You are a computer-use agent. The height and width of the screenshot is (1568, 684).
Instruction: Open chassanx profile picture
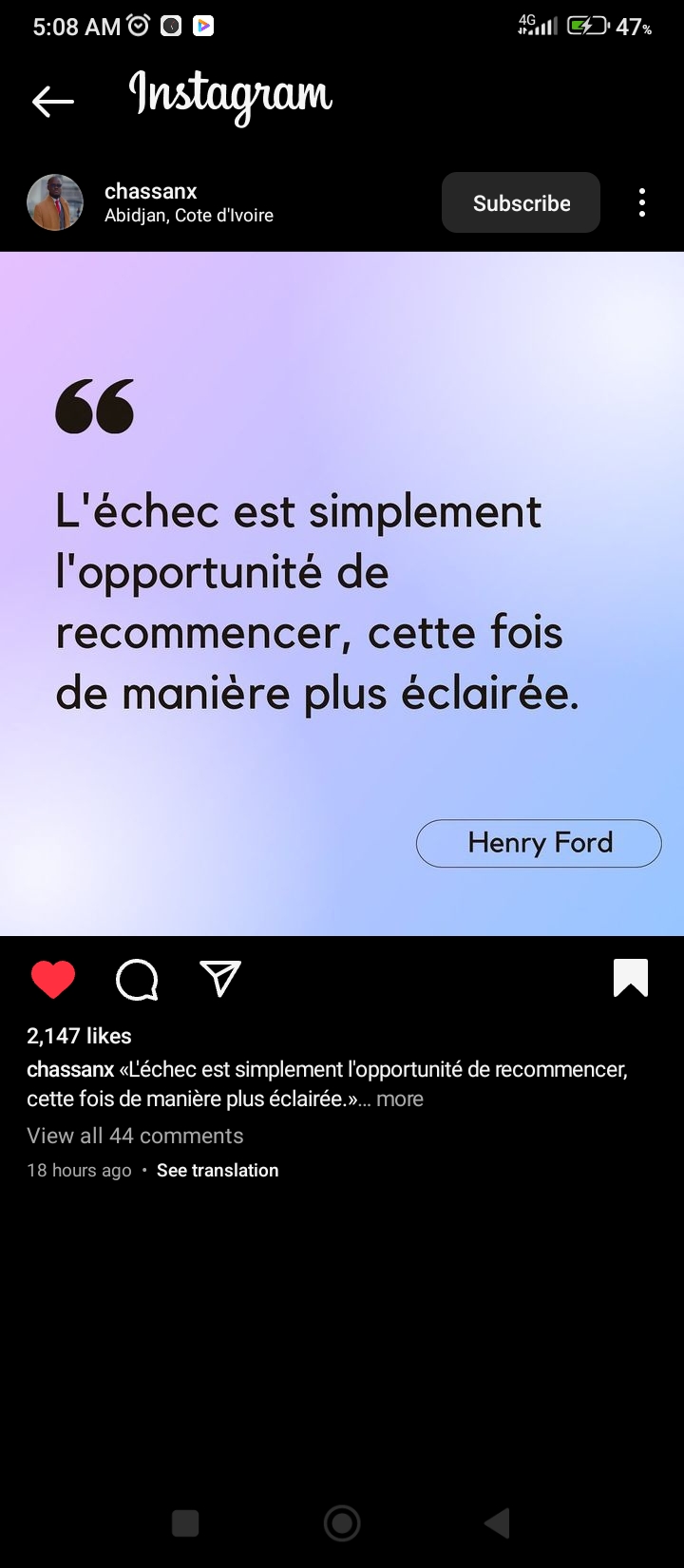55,202
